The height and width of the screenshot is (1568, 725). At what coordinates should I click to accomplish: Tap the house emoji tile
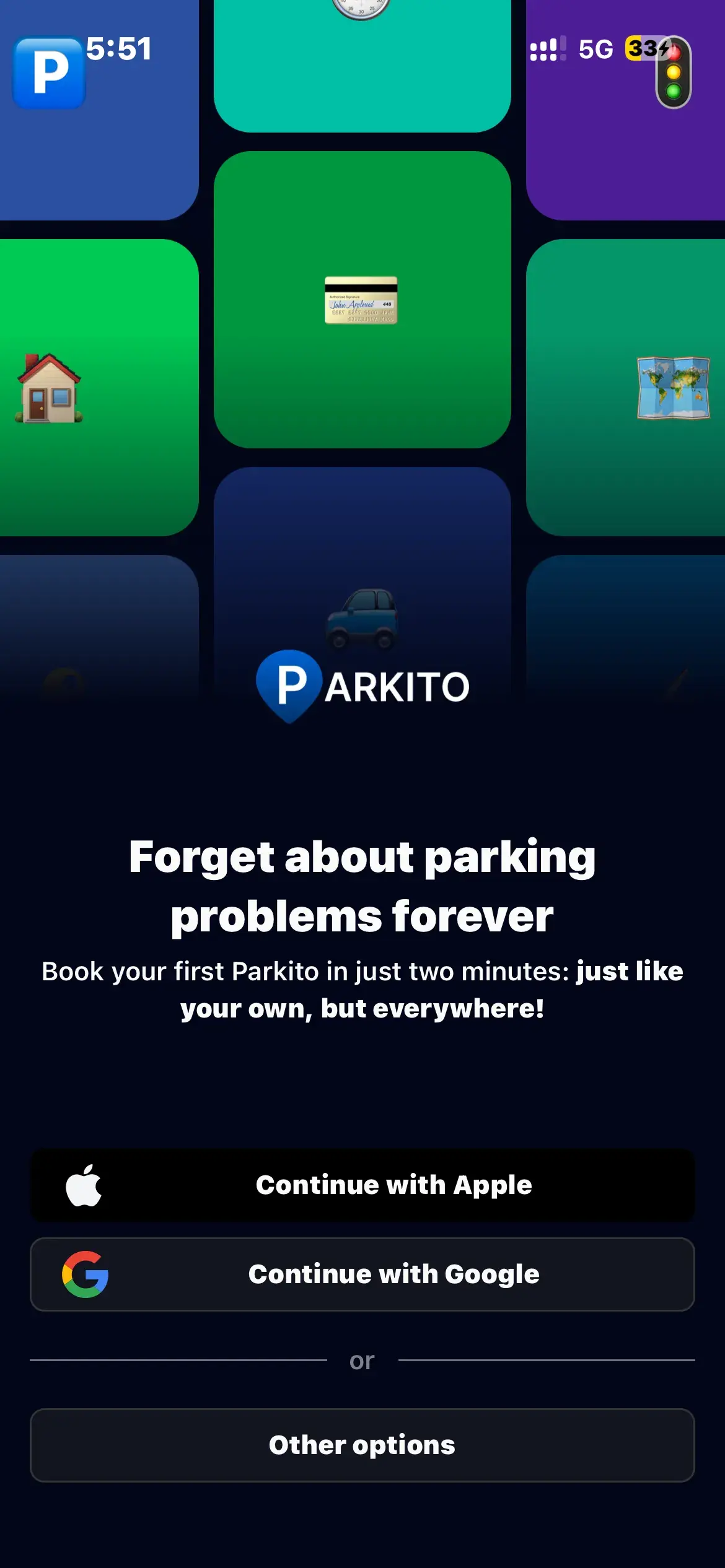pos(48,387)
